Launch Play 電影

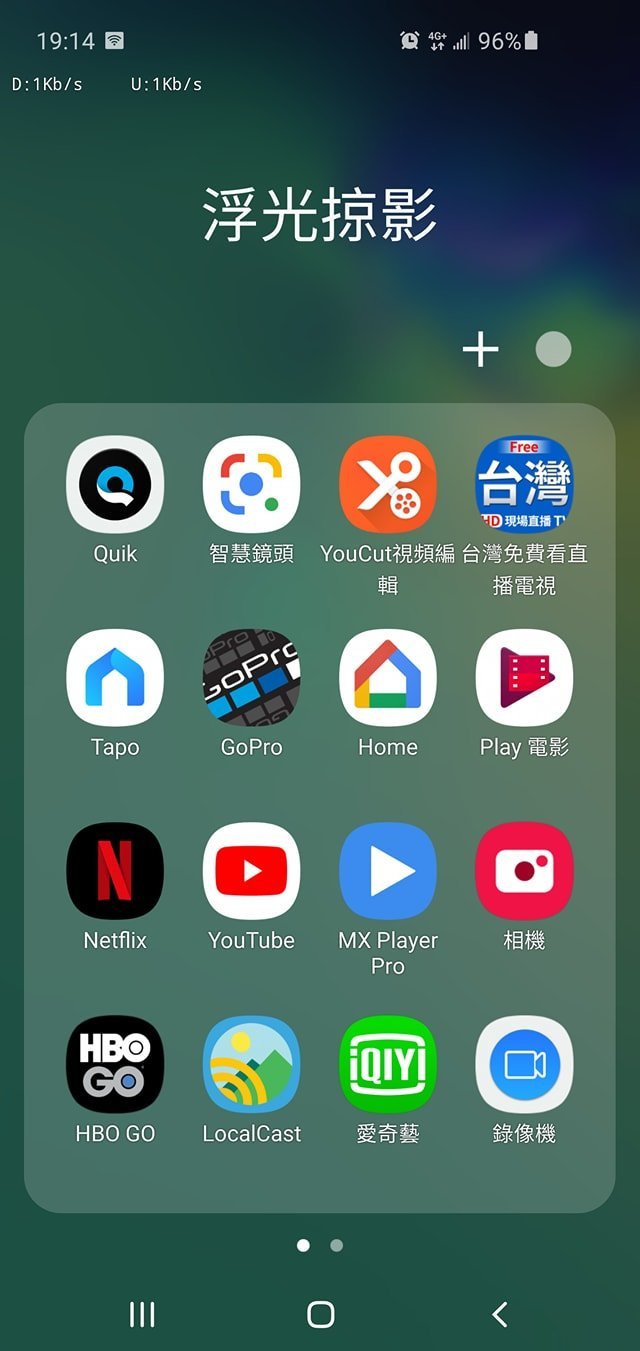(x=524, y=678)
